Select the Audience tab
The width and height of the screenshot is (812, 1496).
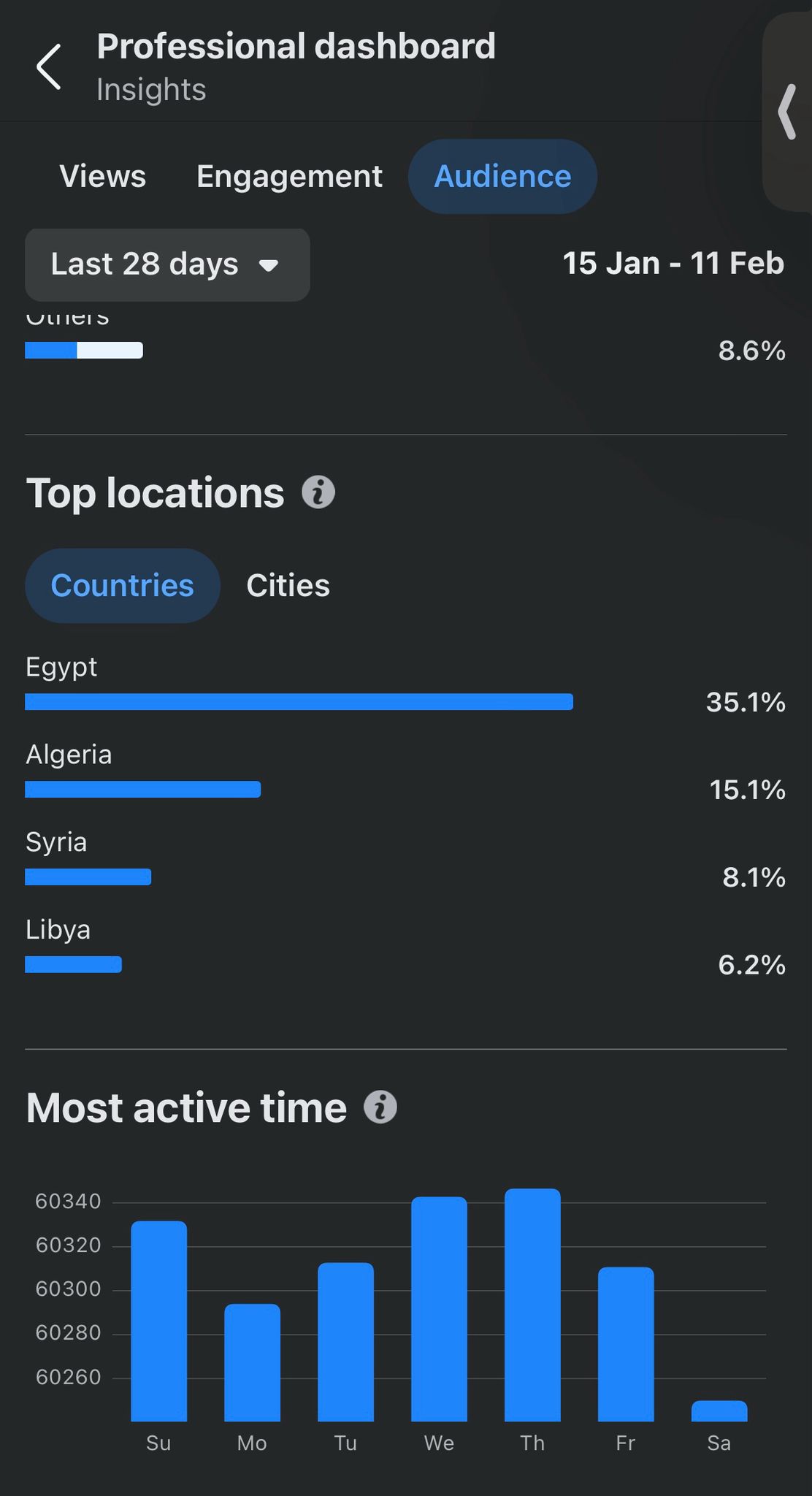tap(502, 177)
